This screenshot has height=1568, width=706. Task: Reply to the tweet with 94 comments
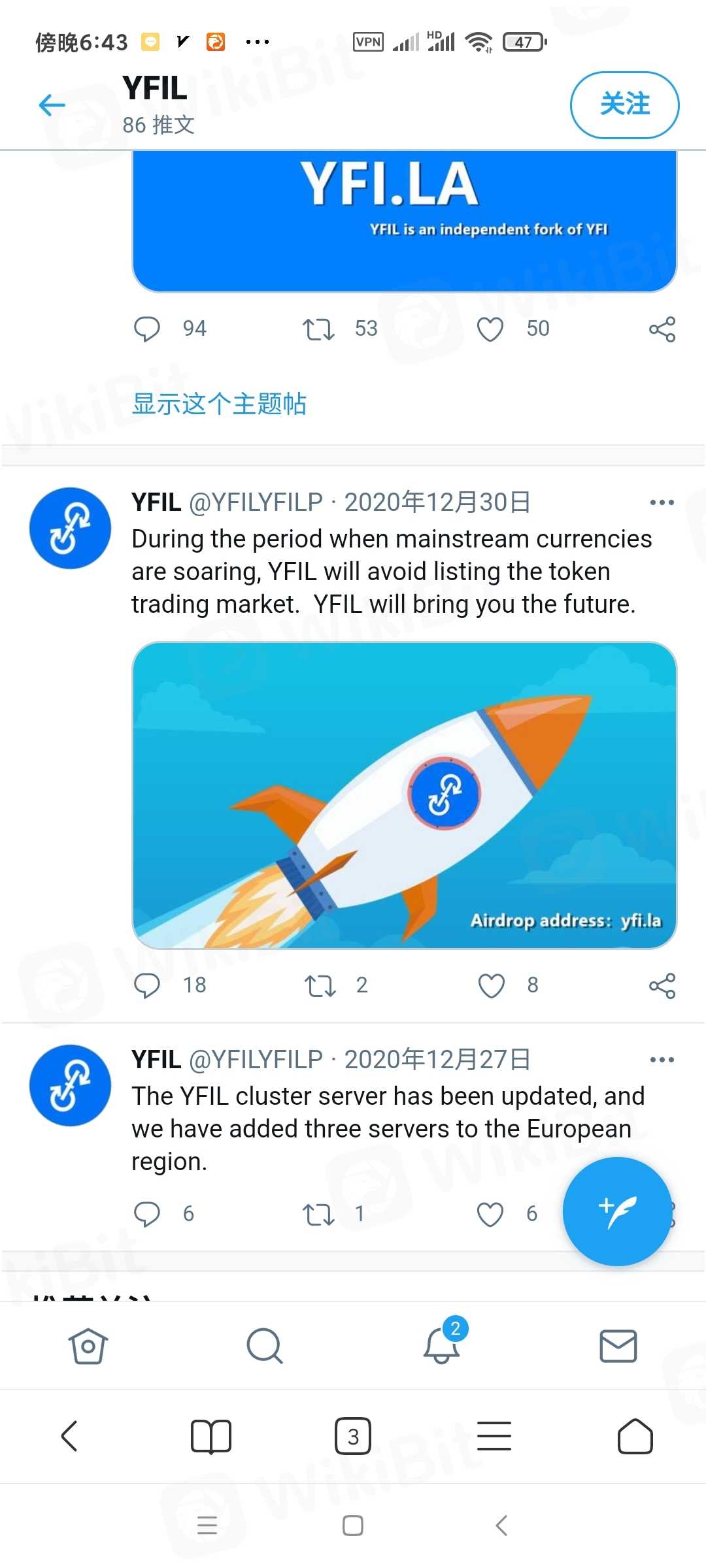(x=147, y=329)
